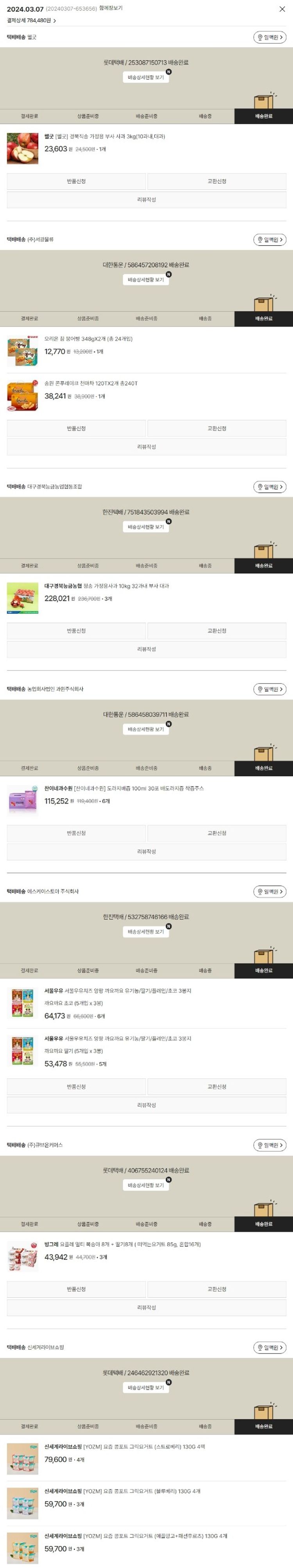293x1568 pixels.
Task: Request return for 웰굿 apple order
Action: point(76,181)
